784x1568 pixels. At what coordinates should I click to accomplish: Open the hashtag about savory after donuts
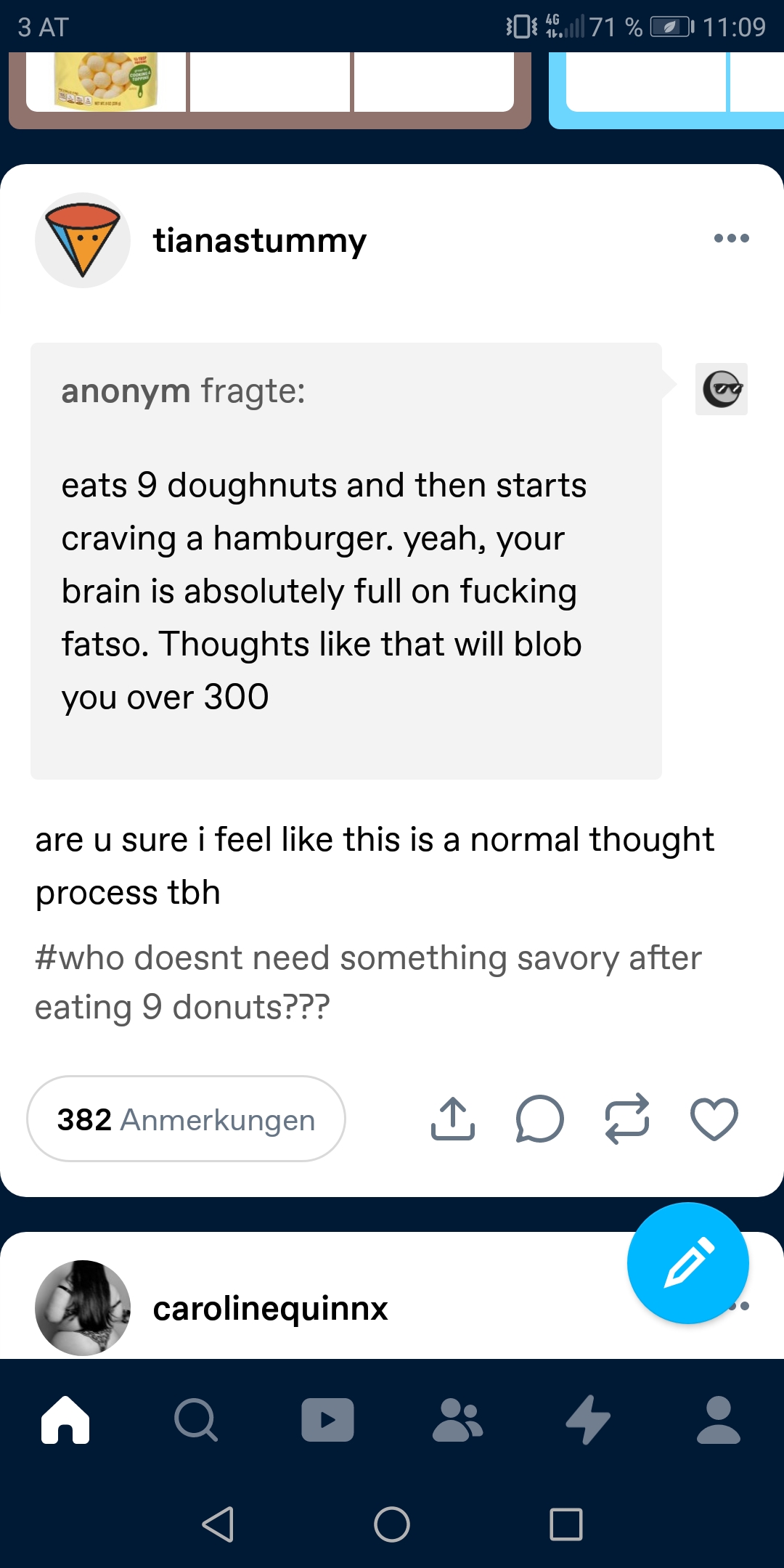pos(367,981)
